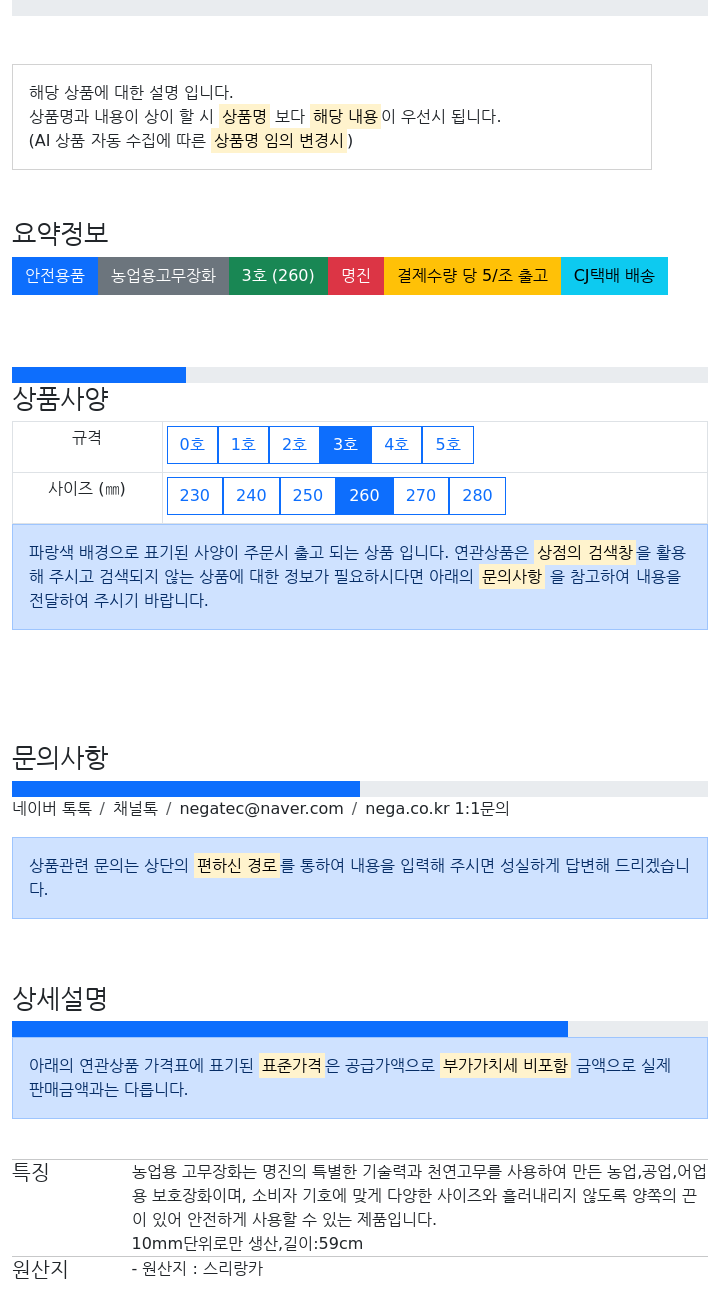Viewport: 720px width, 1289px height.
Task: Choose the 5호 size option
Action: click(x=448, y=445)
